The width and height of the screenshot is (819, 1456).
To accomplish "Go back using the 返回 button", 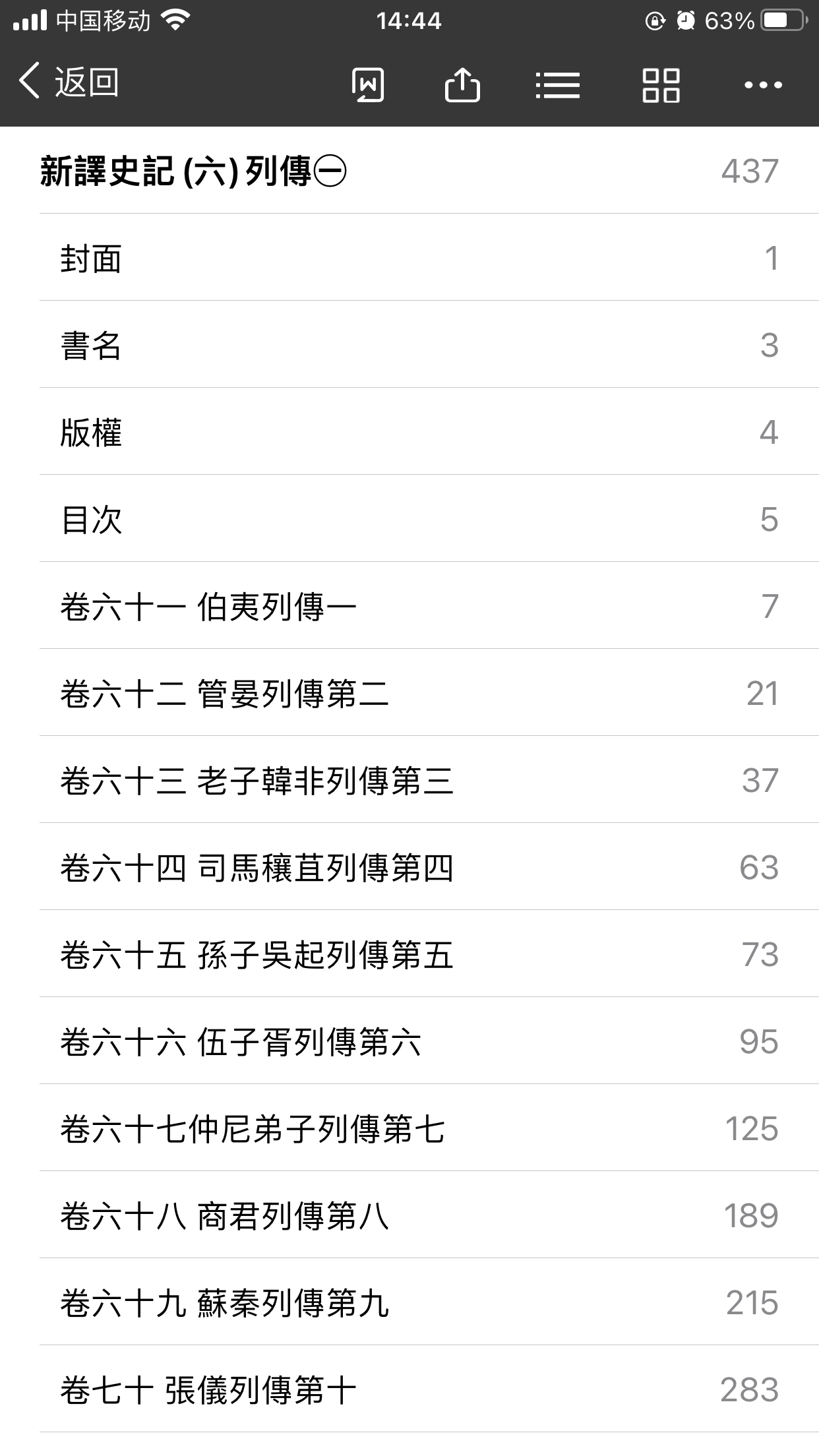I will [x=69, y=83].
